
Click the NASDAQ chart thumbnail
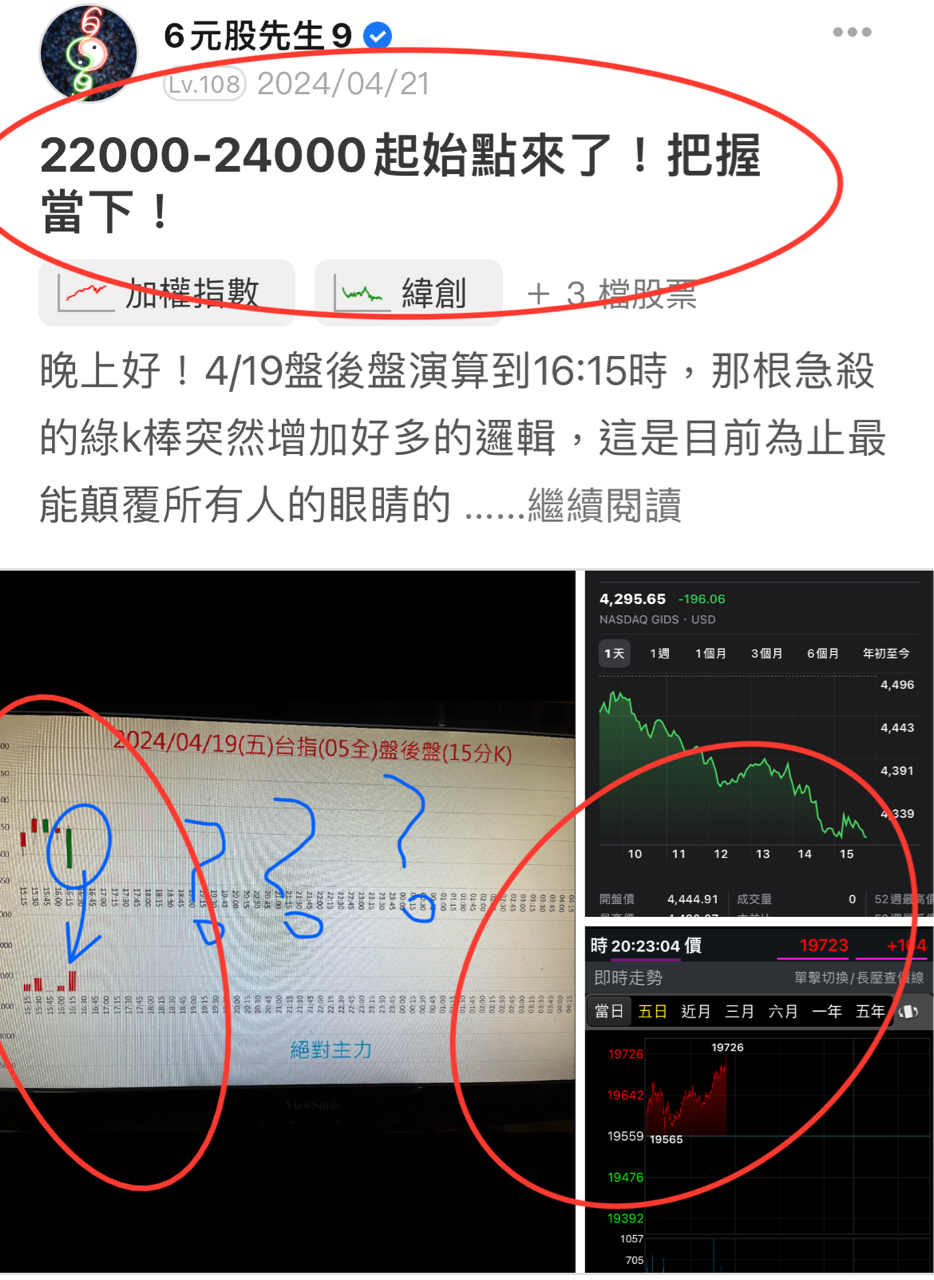(756, 740)
